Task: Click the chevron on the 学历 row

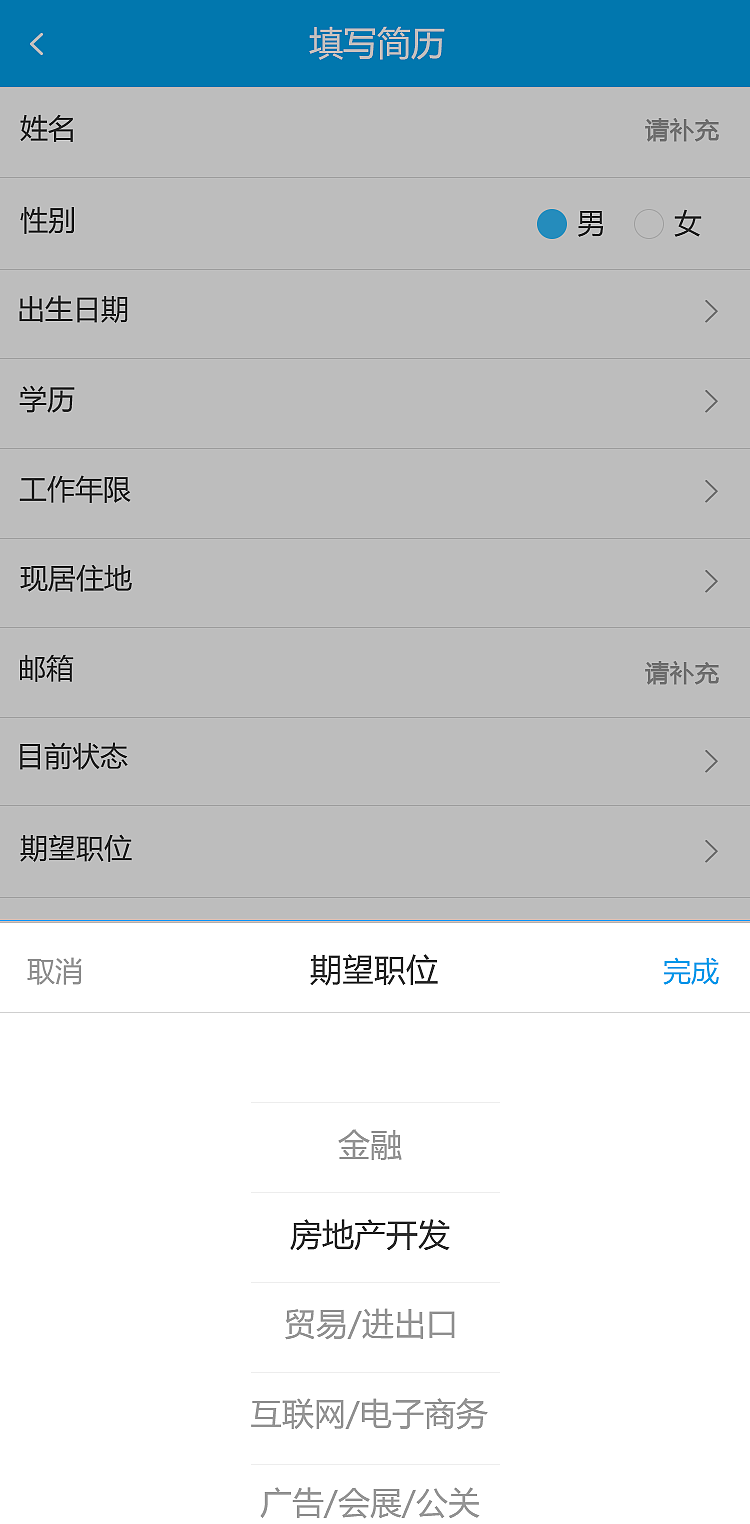Action: [711, 402]
